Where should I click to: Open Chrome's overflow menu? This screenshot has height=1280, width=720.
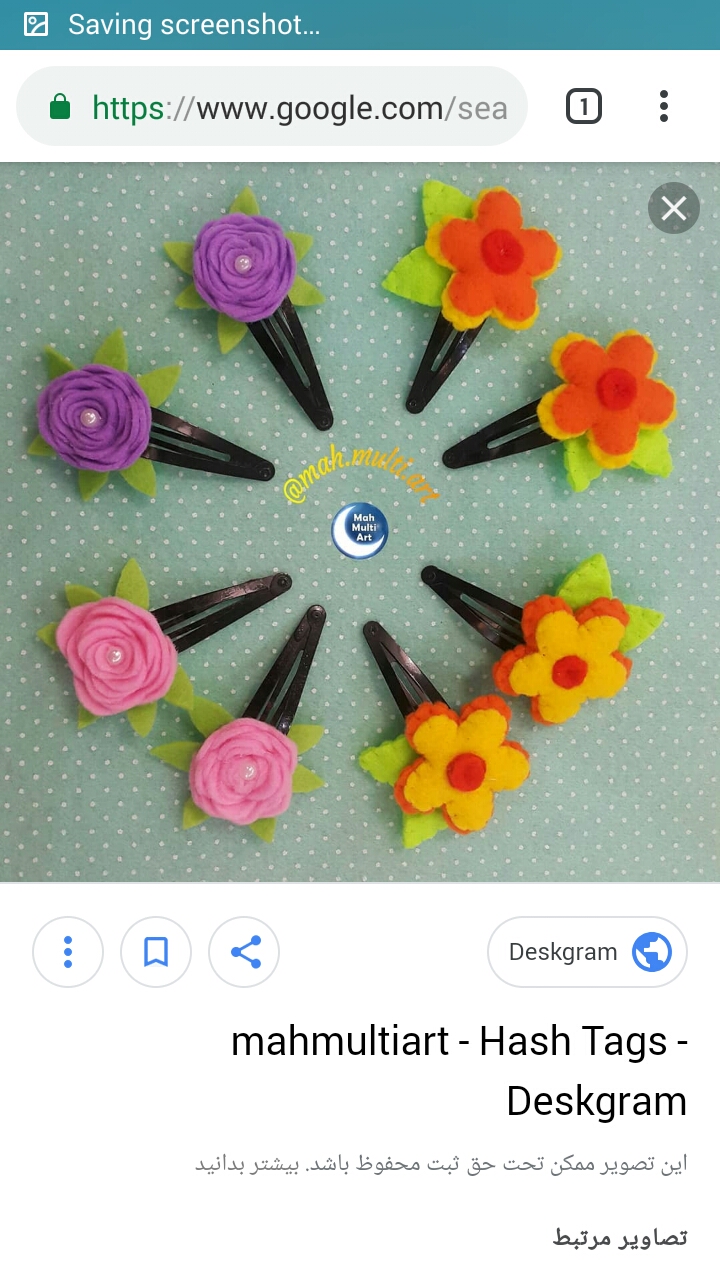[x=664, y=106]
